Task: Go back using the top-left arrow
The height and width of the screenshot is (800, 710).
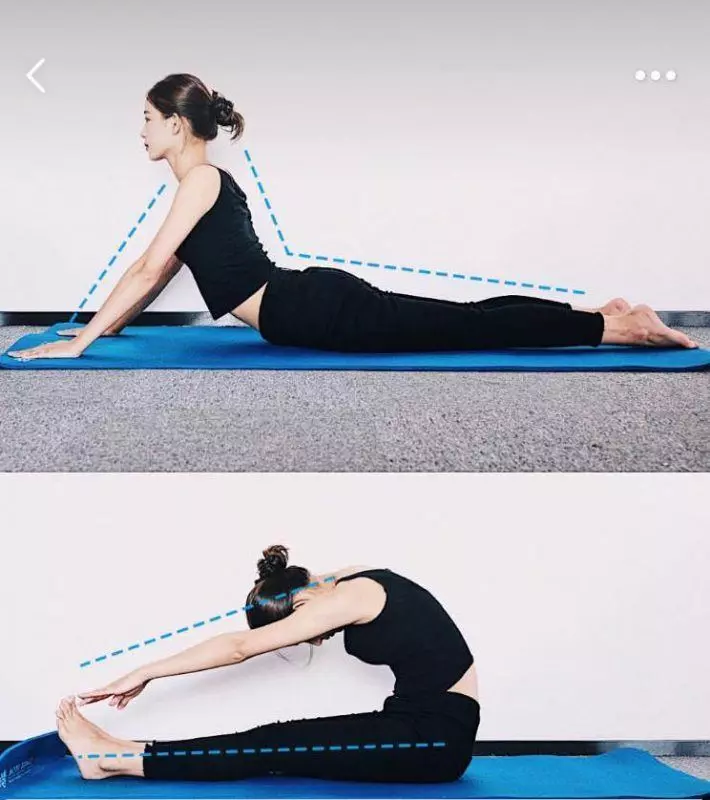Action: tap(36, 76)
